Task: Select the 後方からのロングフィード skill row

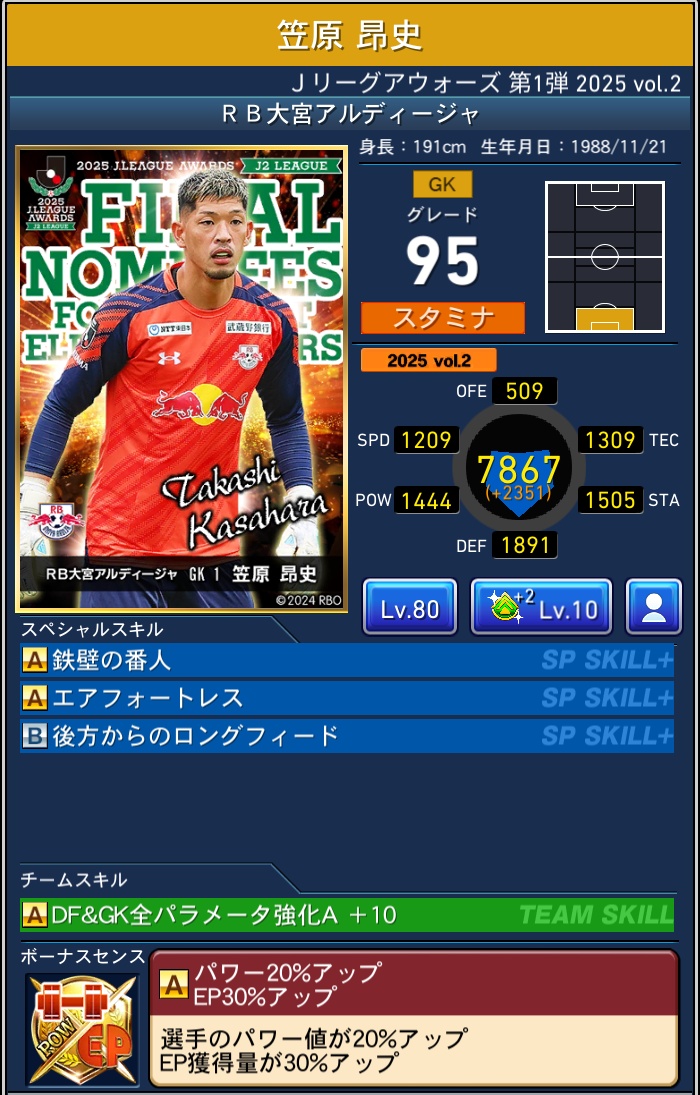Action: 346,736
